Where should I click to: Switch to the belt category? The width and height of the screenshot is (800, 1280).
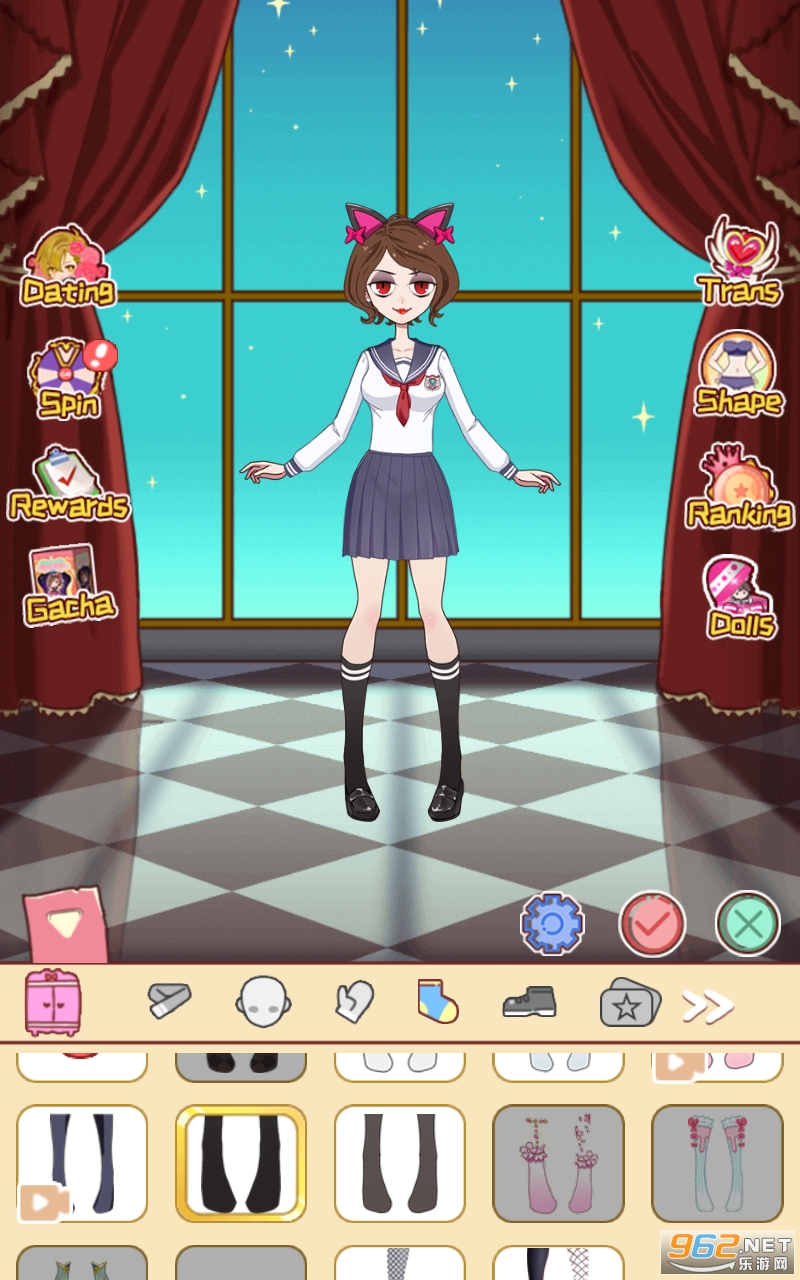point(169,1000)
